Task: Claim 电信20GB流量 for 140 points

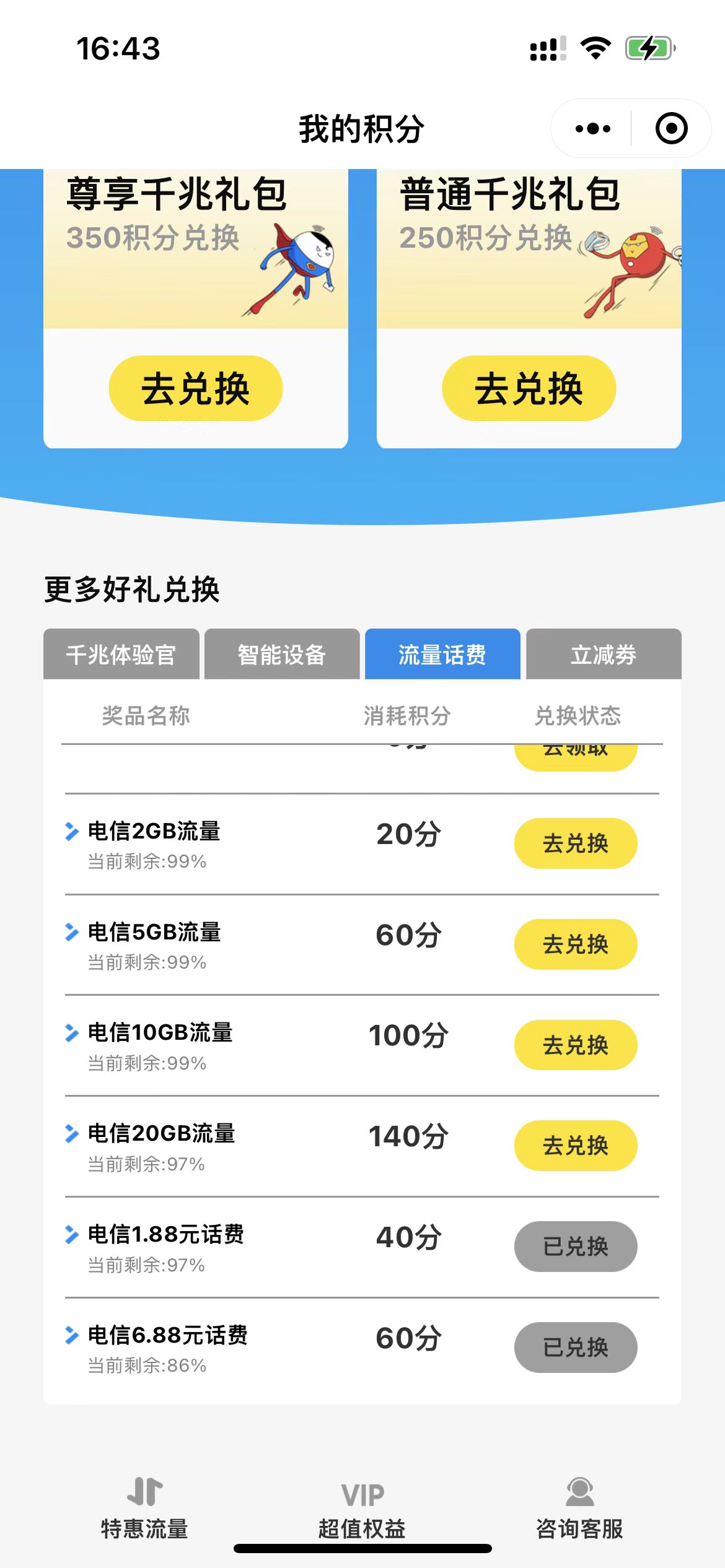Action: click(x=575, y=1146)
